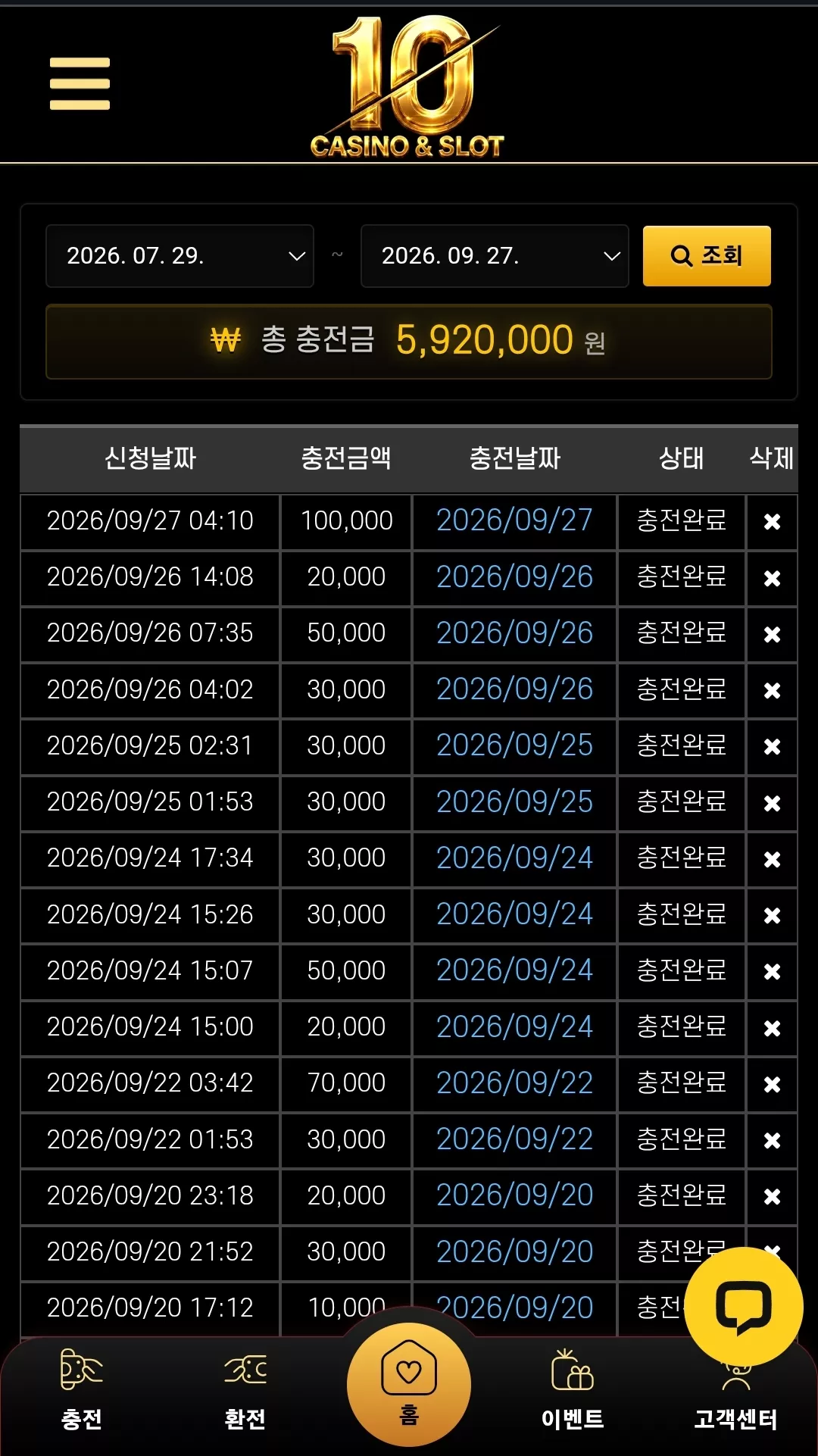Delete the 2026/09/27 04:10 charge record
The height and width of the screenshot is (1456, 818).
772,522
